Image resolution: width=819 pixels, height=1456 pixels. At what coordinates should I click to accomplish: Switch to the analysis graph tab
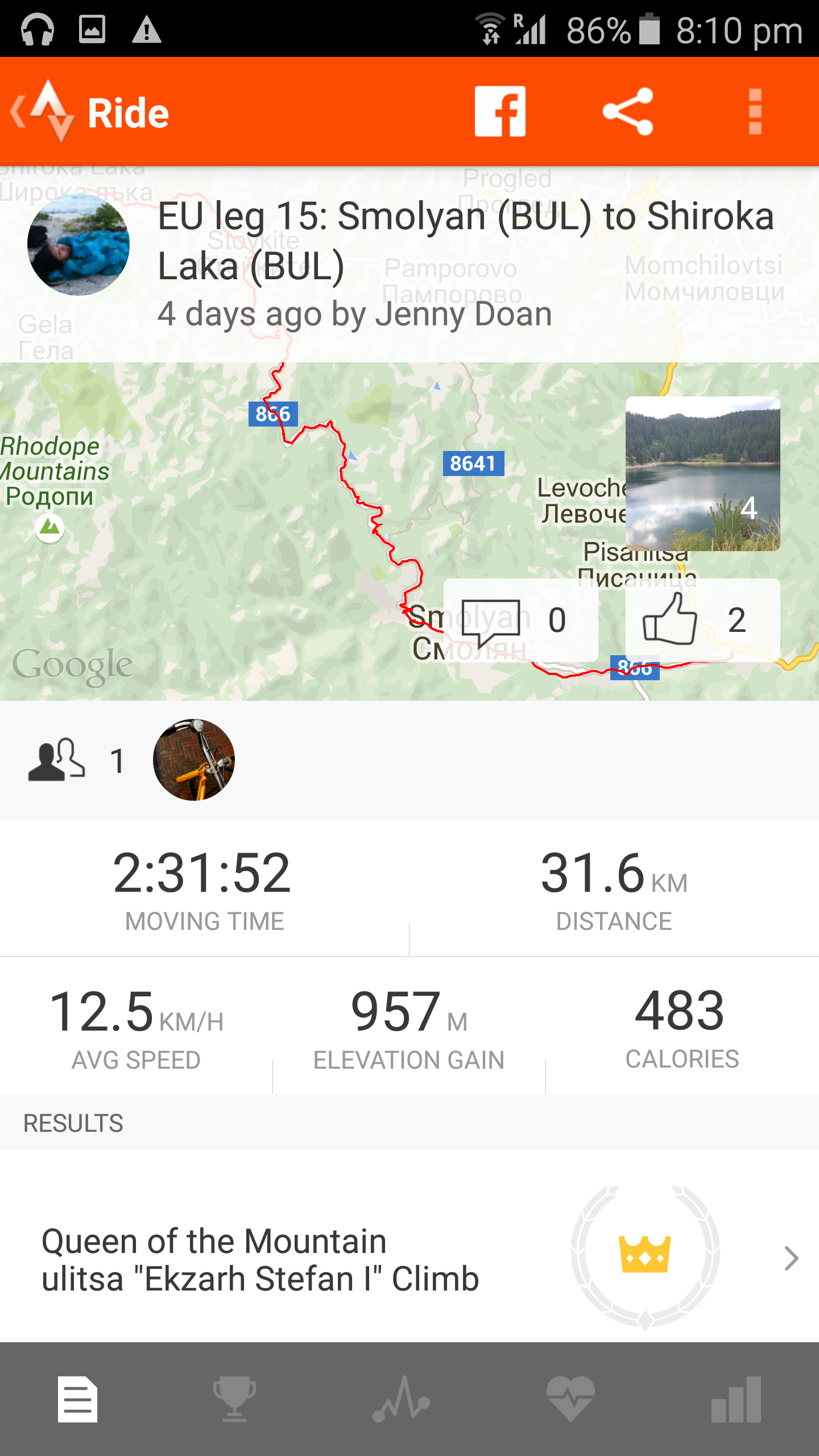tap(402, 1399)
